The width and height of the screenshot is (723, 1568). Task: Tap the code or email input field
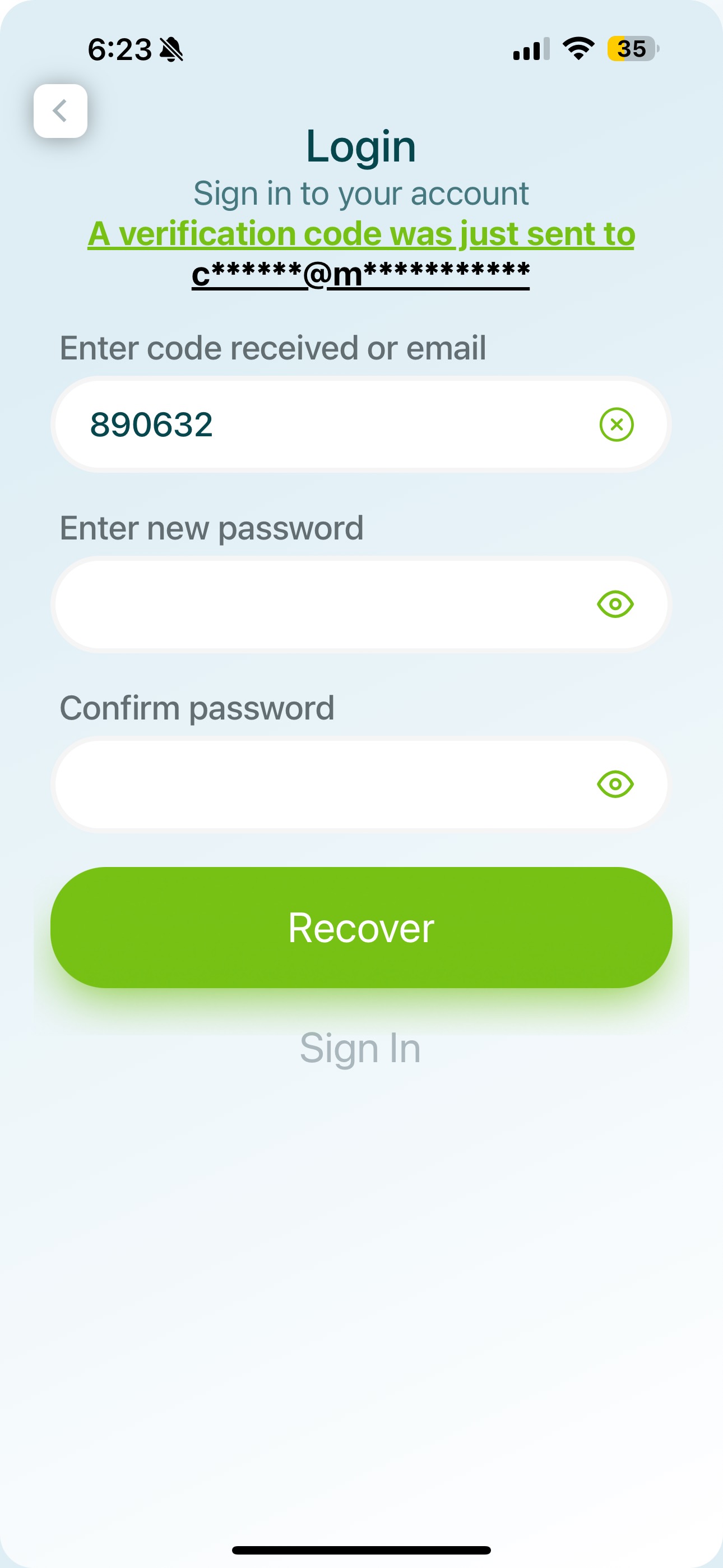328,425
